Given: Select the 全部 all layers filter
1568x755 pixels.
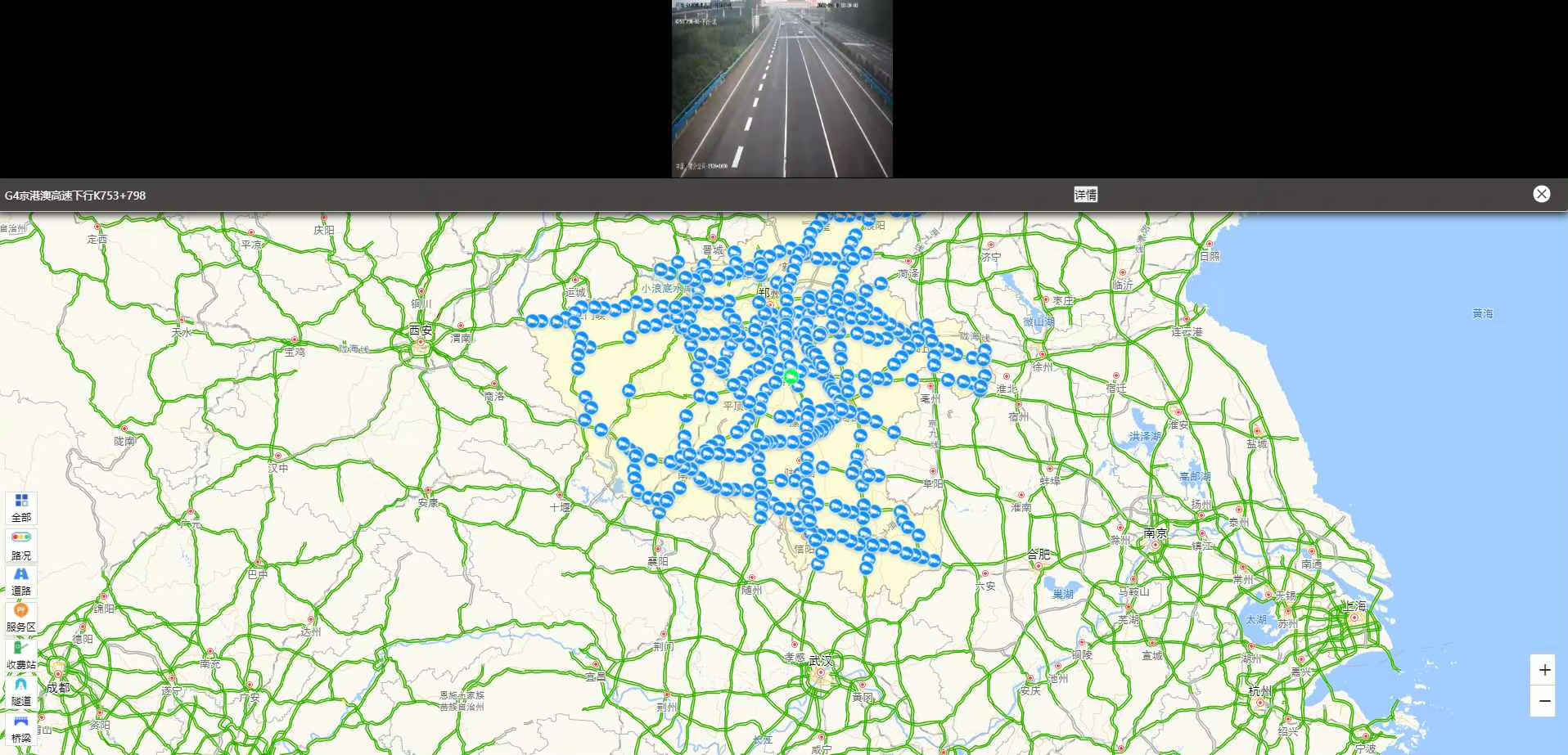Looking at the screenshot, I should [21, 507].
